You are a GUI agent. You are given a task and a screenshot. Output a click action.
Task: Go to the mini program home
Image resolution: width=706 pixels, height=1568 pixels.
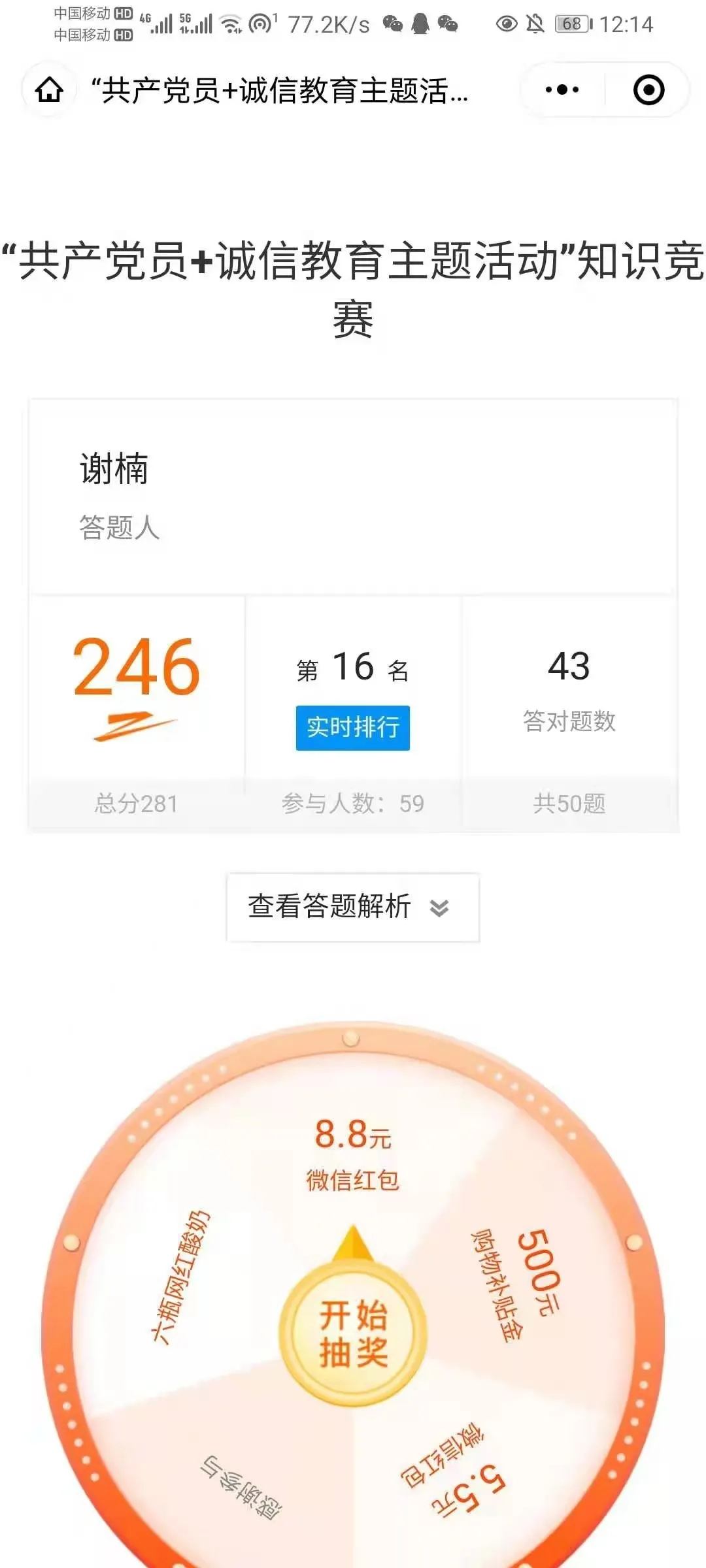click(49, 90)
